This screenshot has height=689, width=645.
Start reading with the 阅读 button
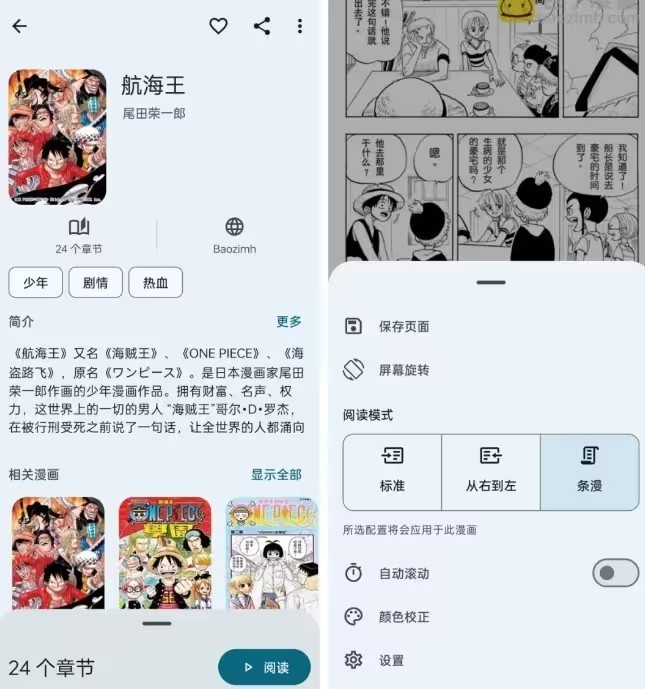point(264,667)
